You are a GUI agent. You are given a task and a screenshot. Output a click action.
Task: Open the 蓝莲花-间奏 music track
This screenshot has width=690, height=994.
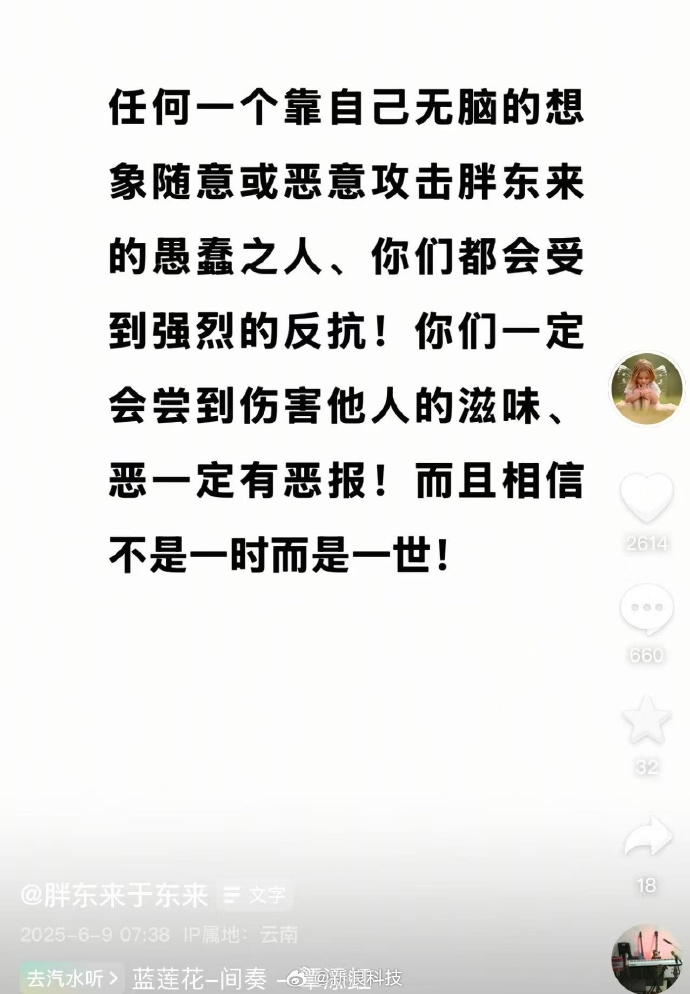tap(200, 977)
